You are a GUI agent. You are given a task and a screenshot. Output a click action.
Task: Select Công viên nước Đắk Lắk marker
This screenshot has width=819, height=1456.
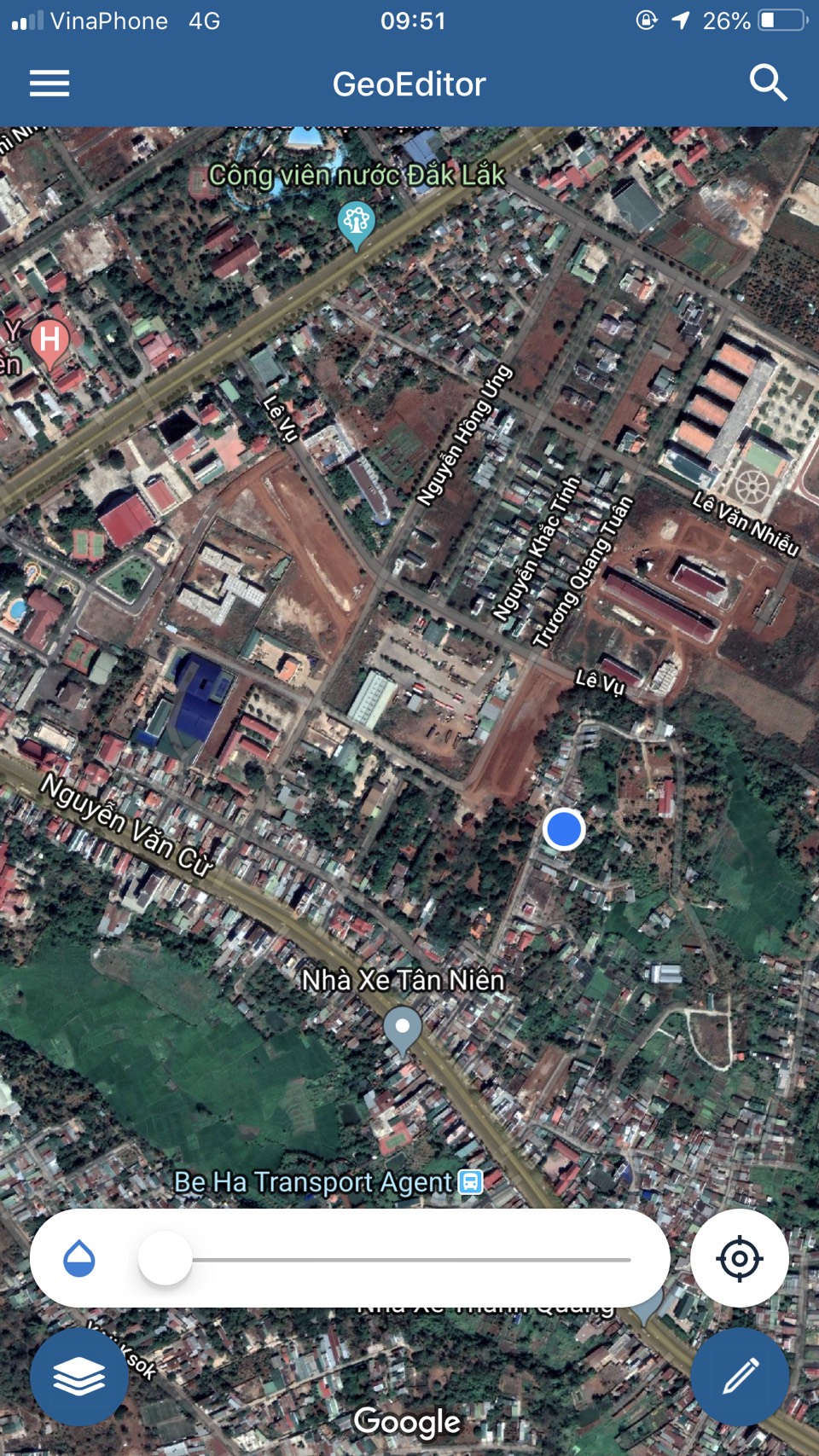[356, 223]
